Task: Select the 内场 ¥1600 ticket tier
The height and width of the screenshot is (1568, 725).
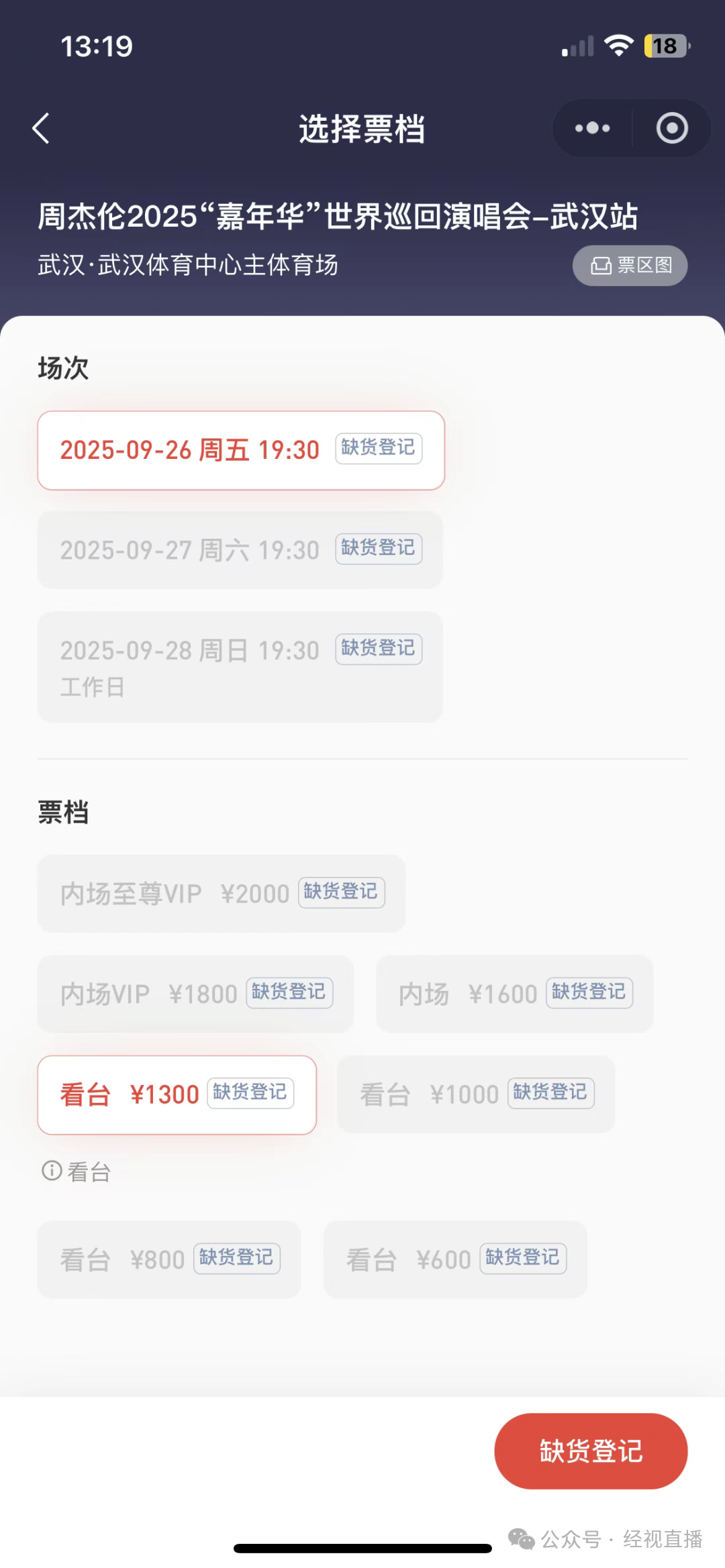Action: click(514, 994)
